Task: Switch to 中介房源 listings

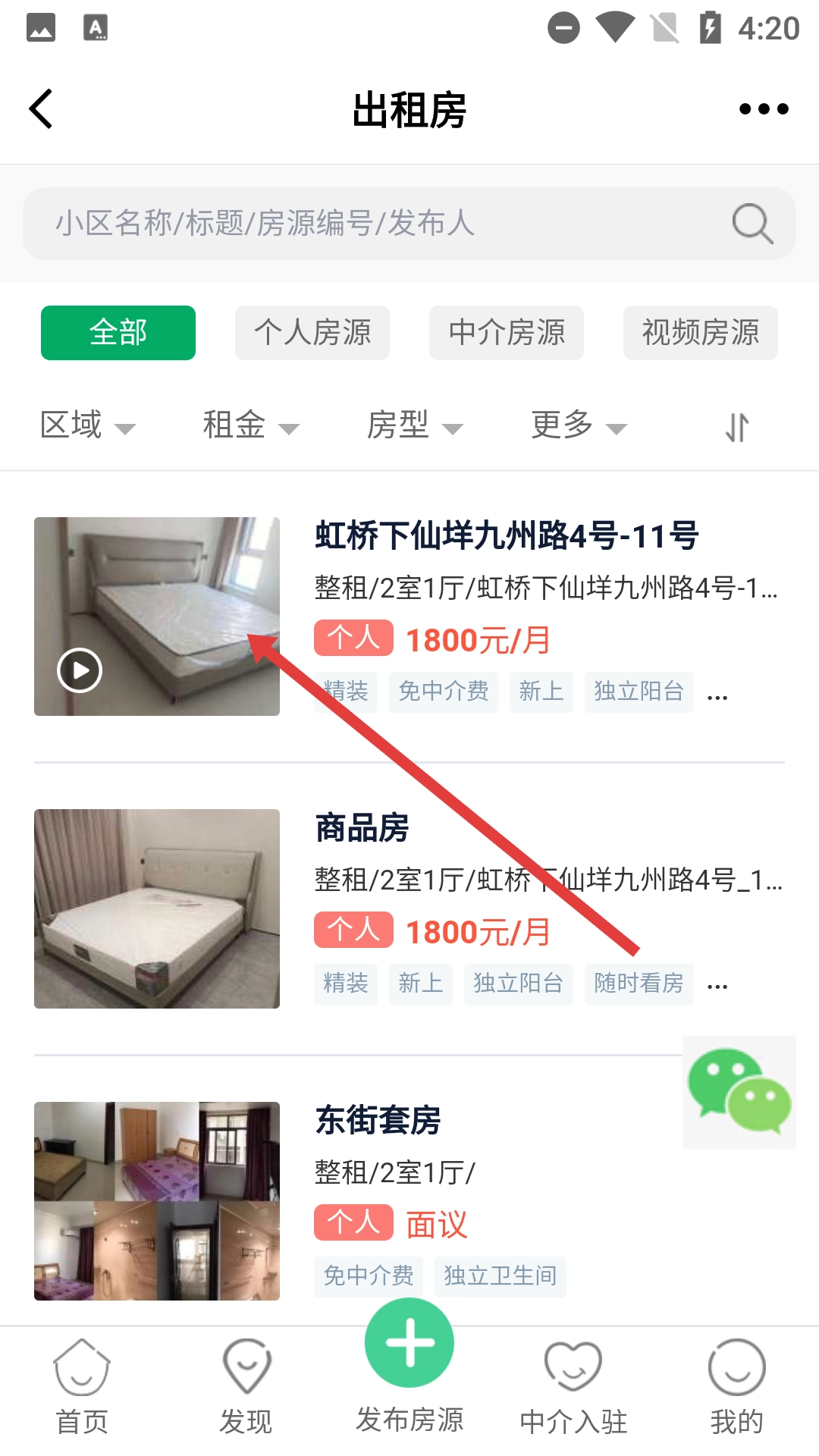Action: 507,333
